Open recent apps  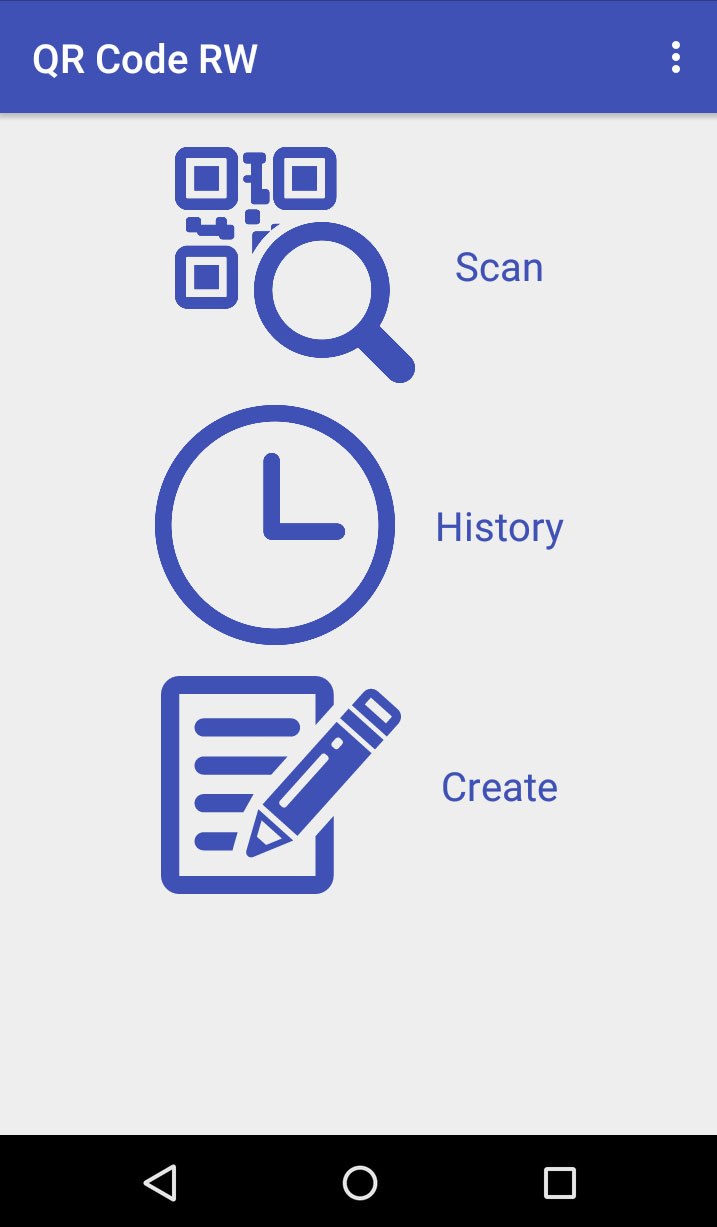[x=559, y=1182]
